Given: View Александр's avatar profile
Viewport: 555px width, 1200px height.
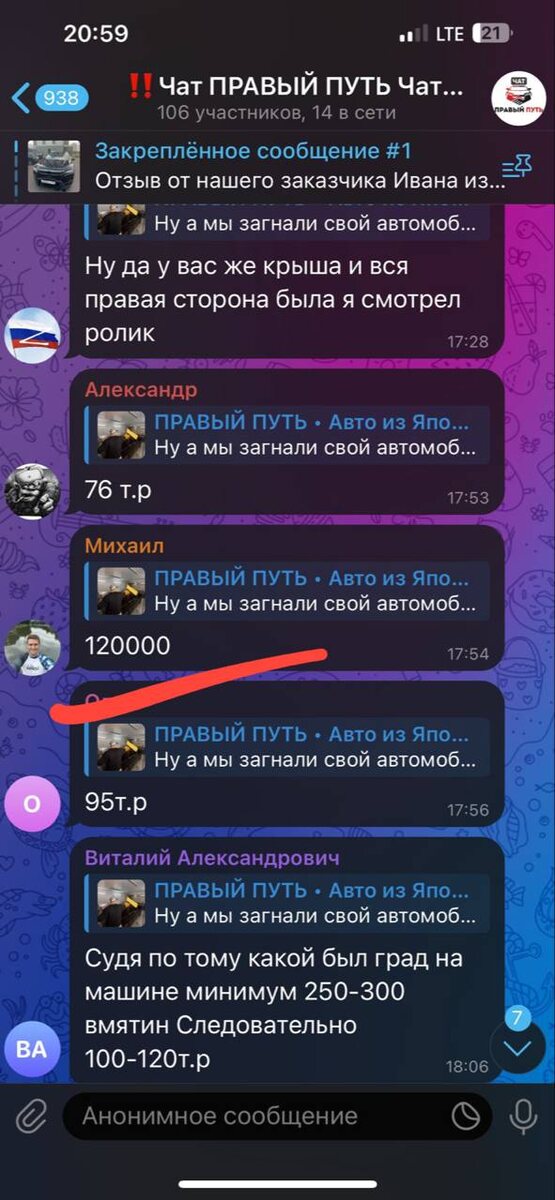Looking at the screenshot, I should point(33,491).
